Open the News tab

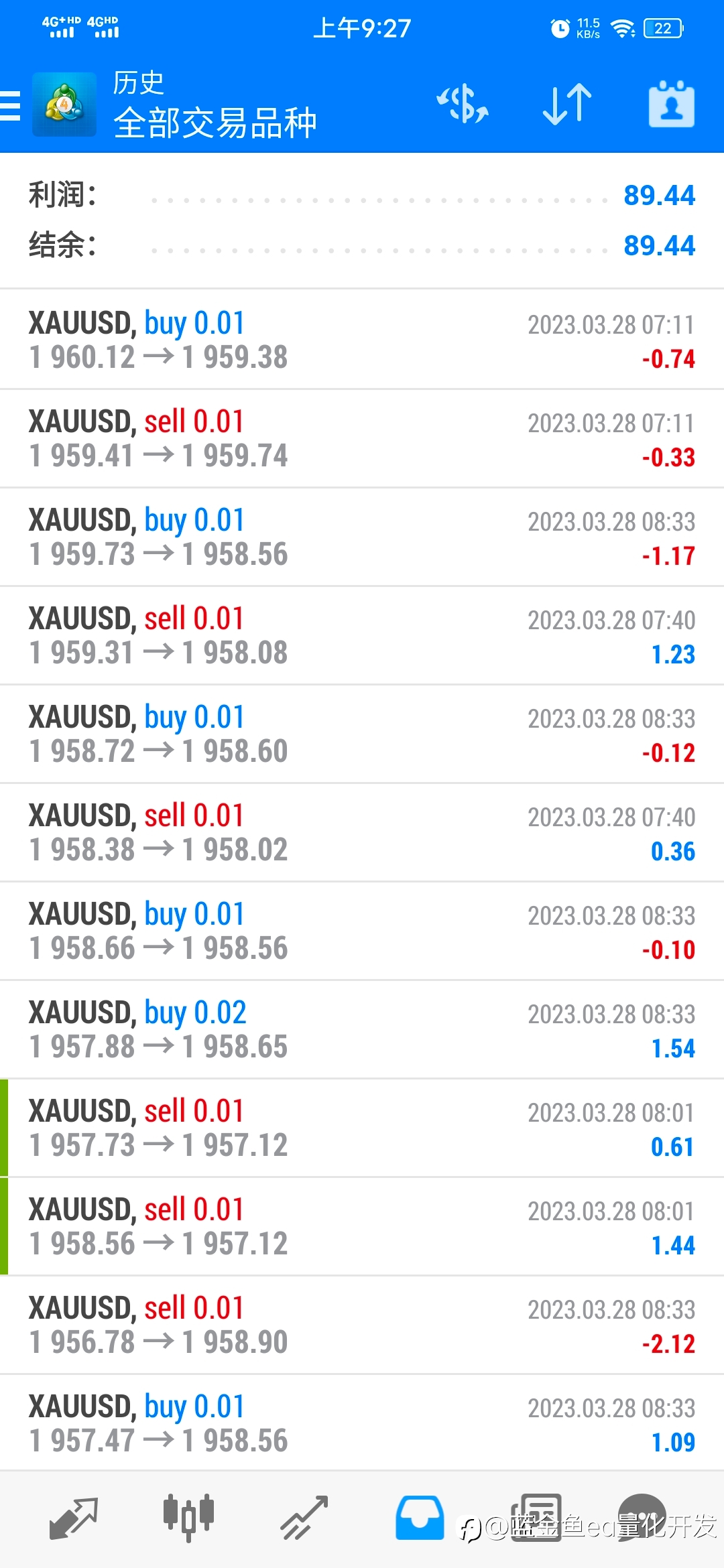(x=536, y=1518)
